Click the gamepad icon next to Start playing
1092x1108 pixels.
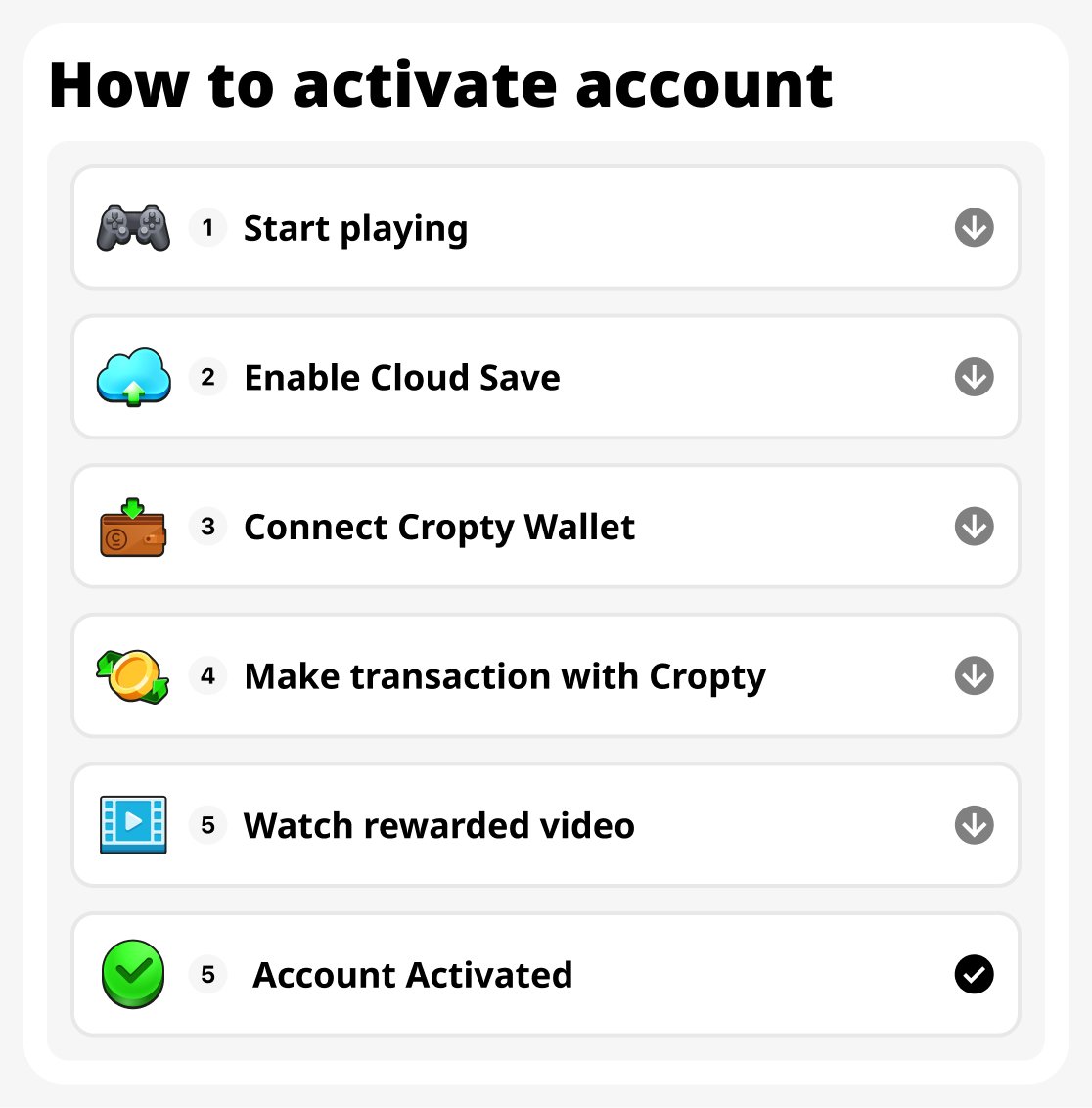(133, 227)
